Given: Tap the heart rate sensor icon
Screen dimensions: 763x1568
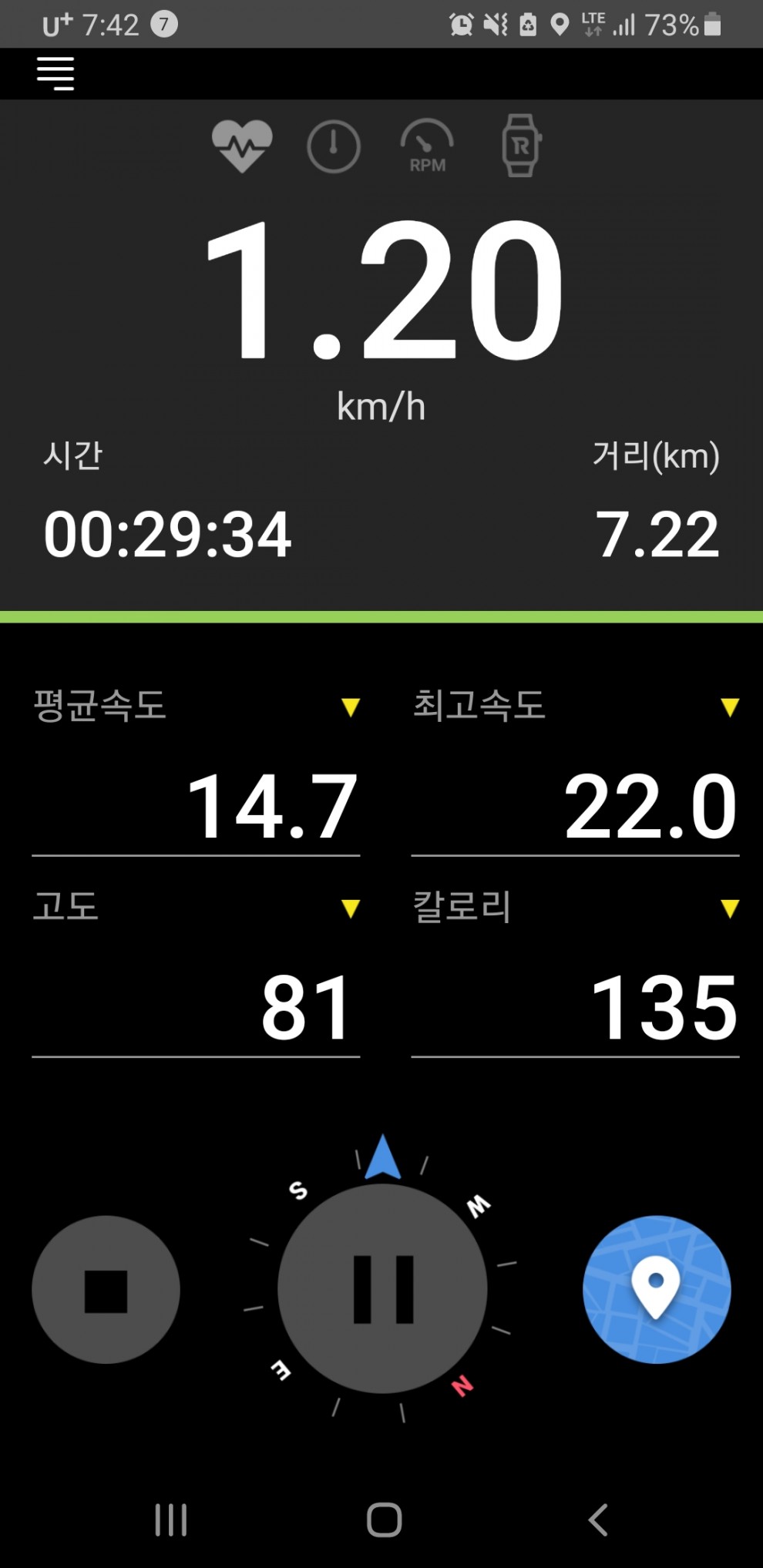Looking at the screenshot, I should coord(242,146).
